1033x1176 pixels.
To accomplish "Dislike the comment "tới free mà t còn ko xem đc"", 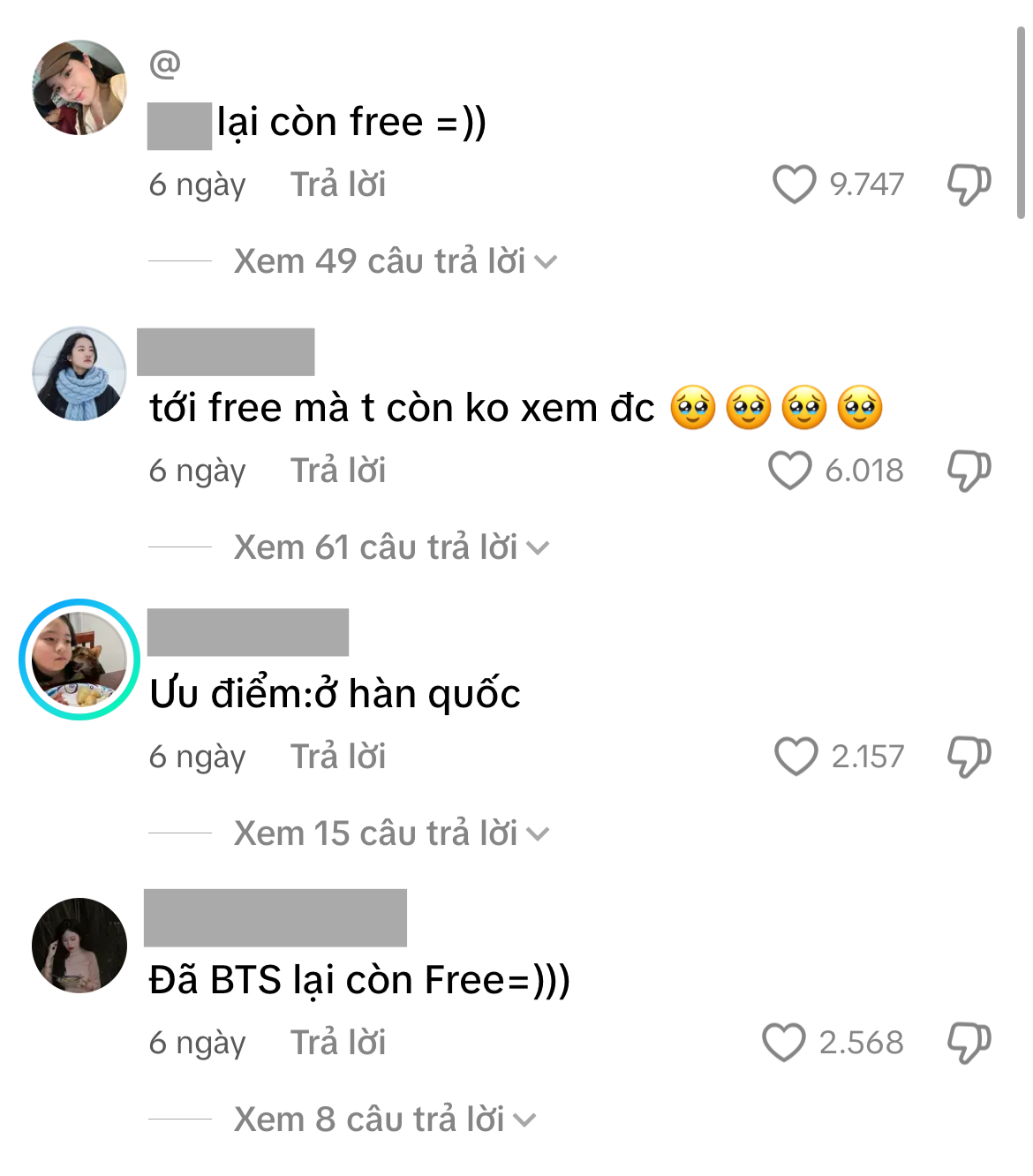I will tap(968, 470).
